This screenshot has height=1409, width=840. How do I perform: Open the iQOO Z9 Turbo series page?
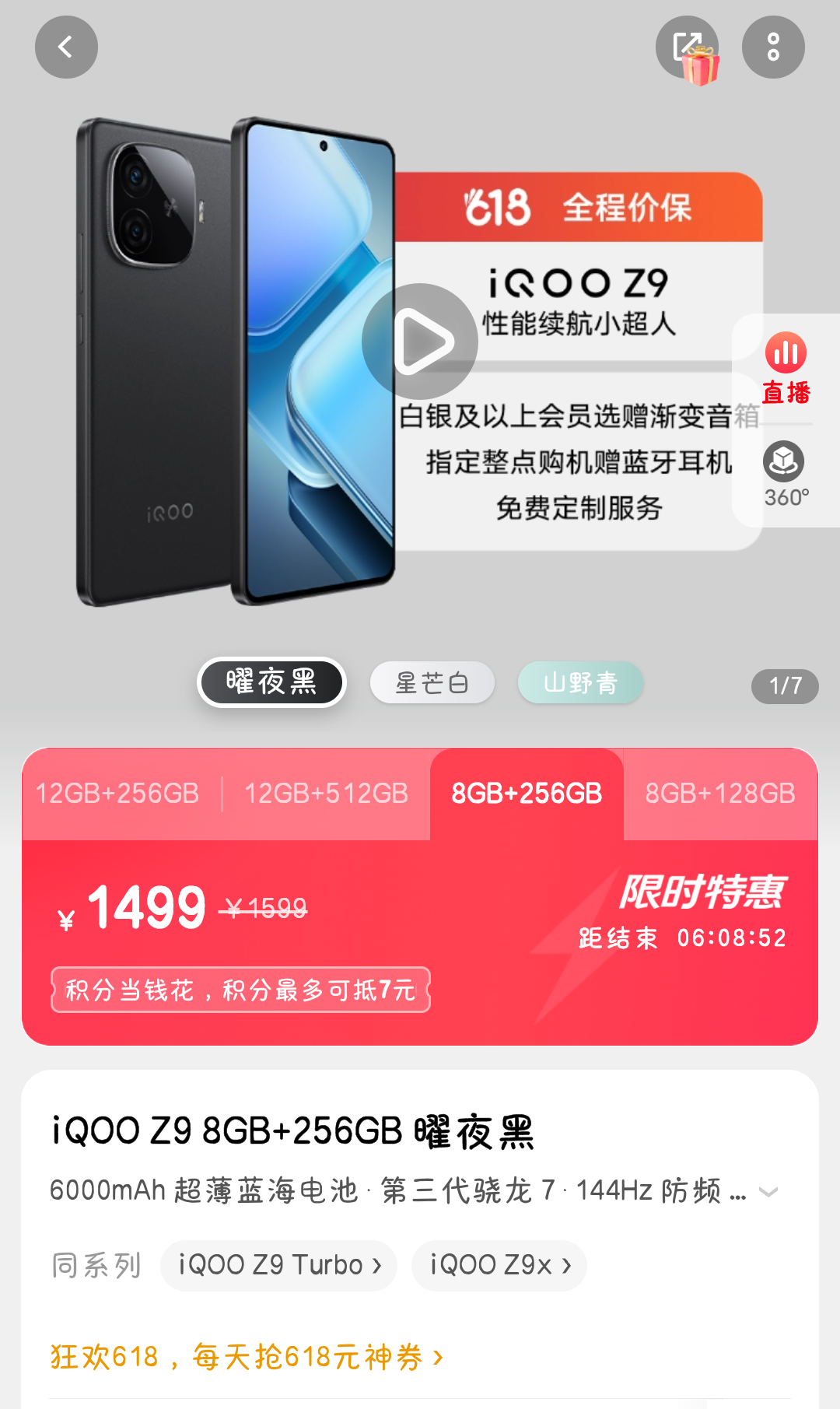point(278,1265)
